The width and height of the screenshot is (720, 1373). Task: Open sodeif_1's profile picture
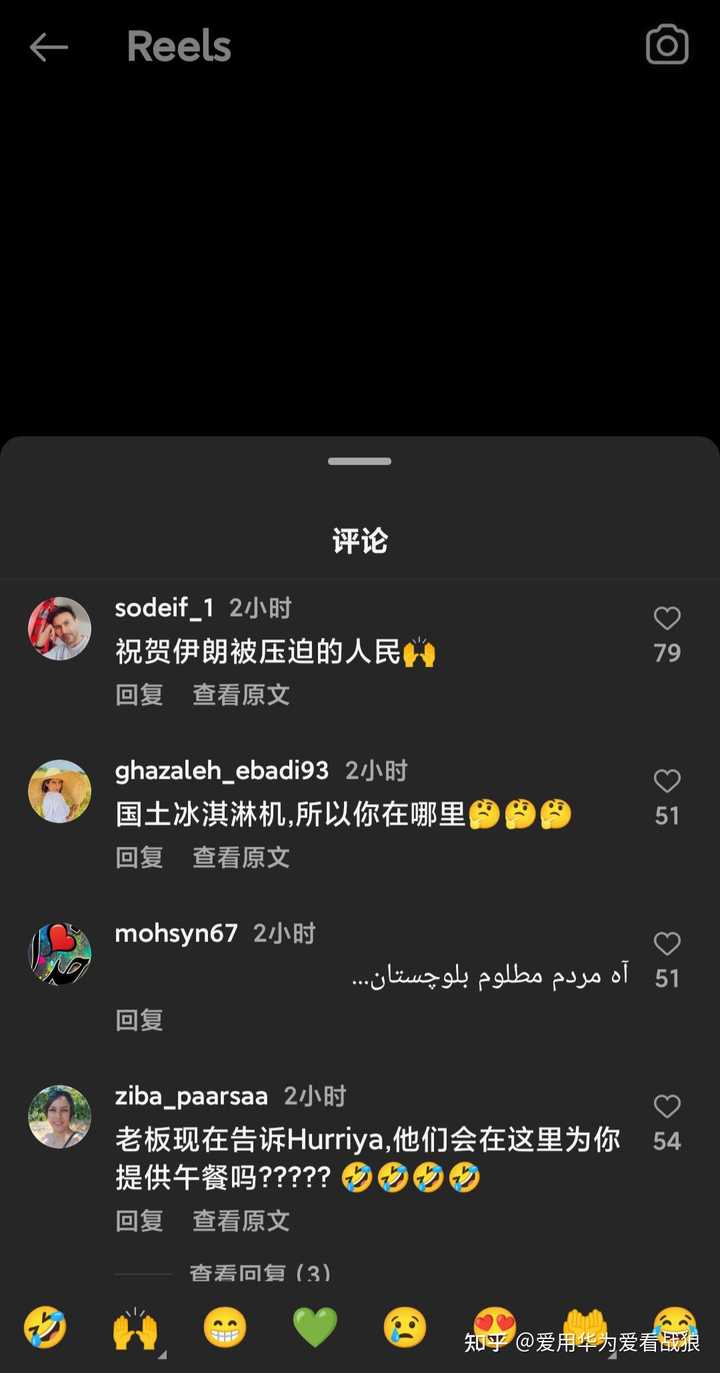click(59, 629)
